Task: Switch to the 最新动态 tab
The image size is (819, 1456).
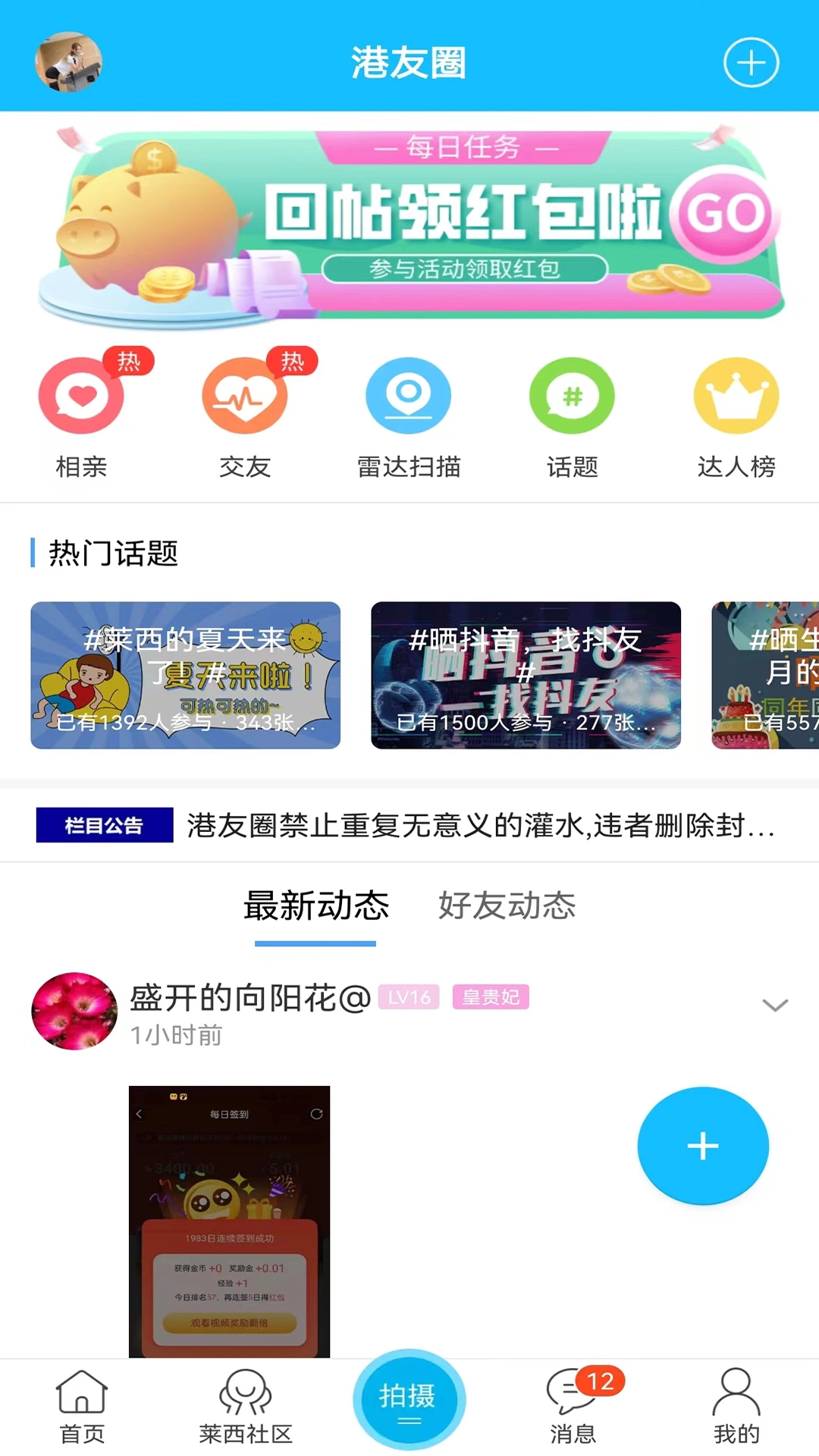Action: tap(315, 906)
